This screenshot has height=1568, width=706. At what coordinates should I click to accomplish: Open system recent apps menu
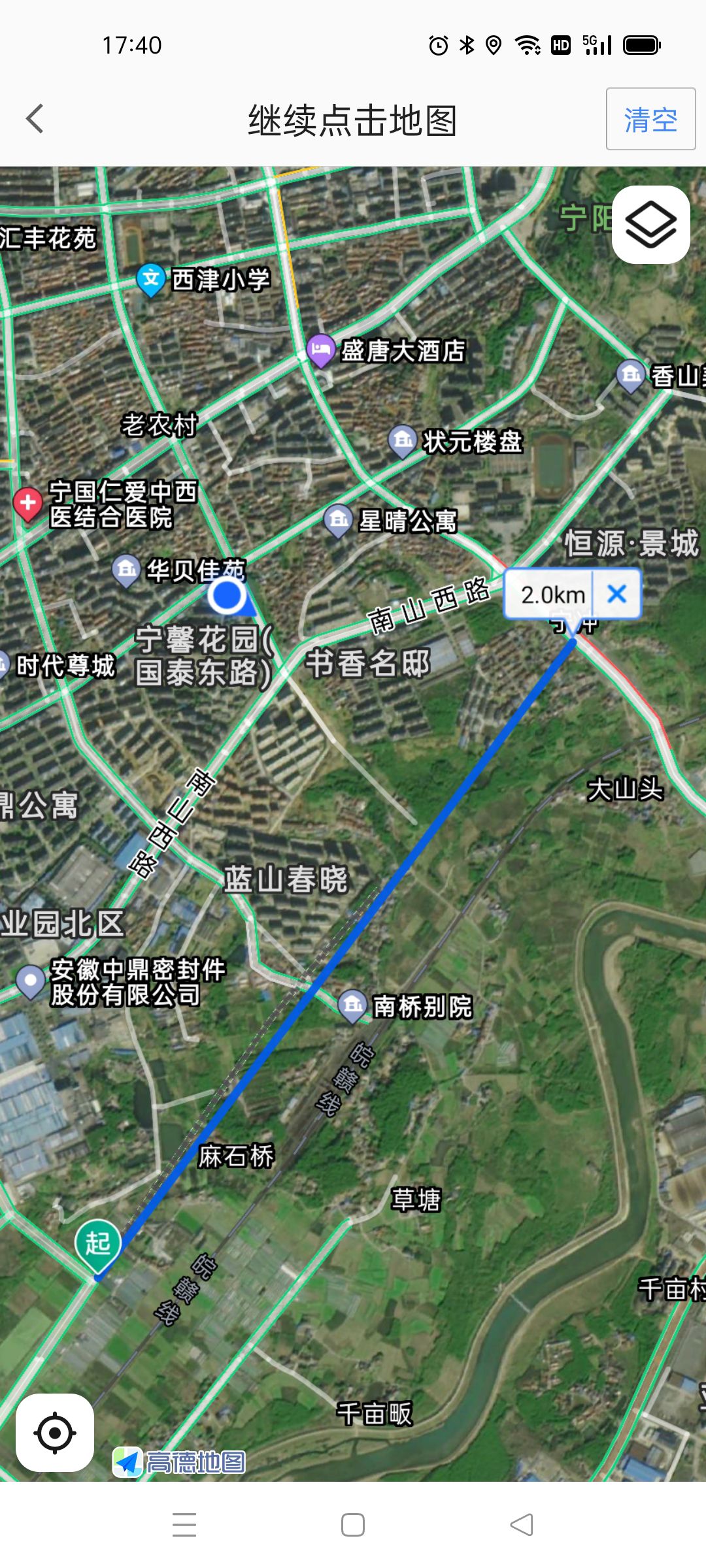184,1524
